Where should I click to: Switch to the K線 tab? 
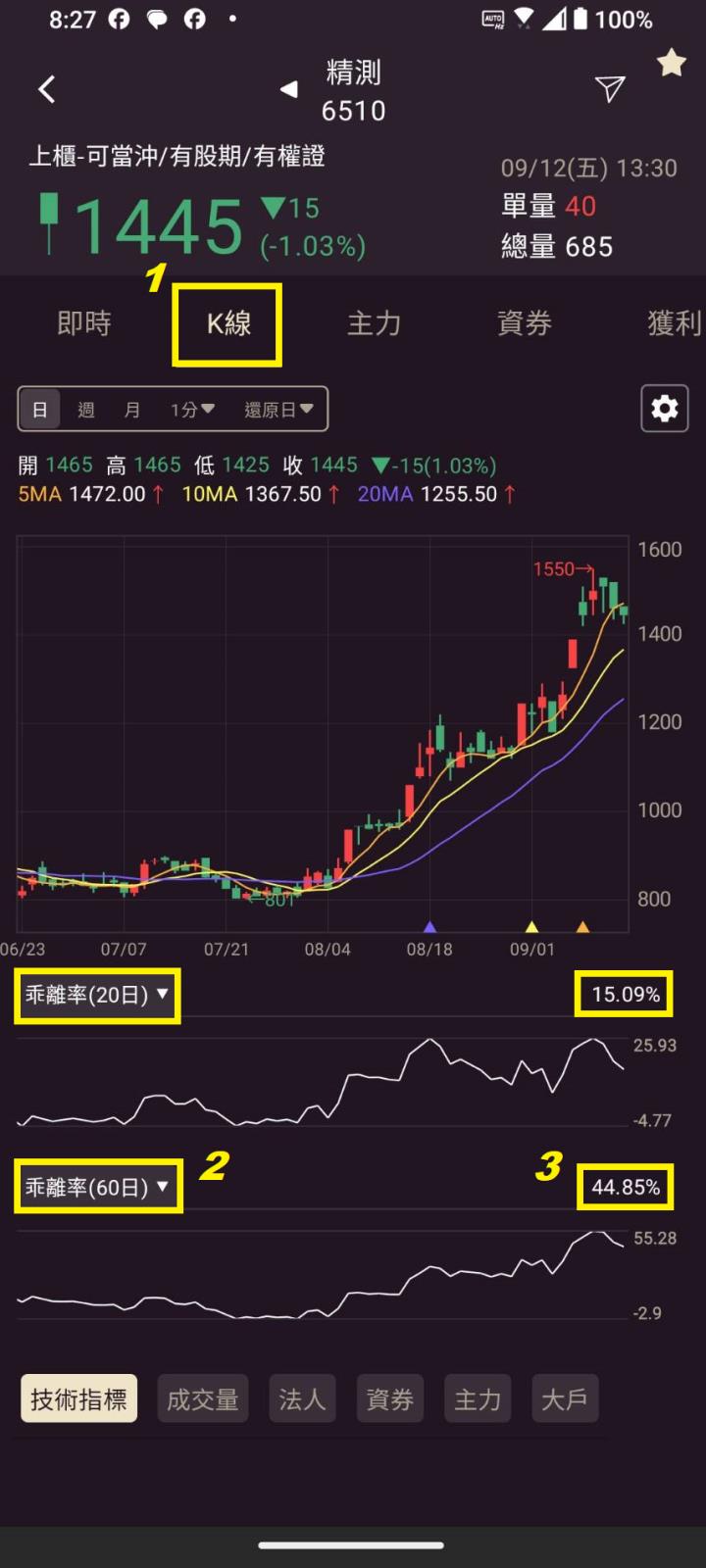[227, 323]
